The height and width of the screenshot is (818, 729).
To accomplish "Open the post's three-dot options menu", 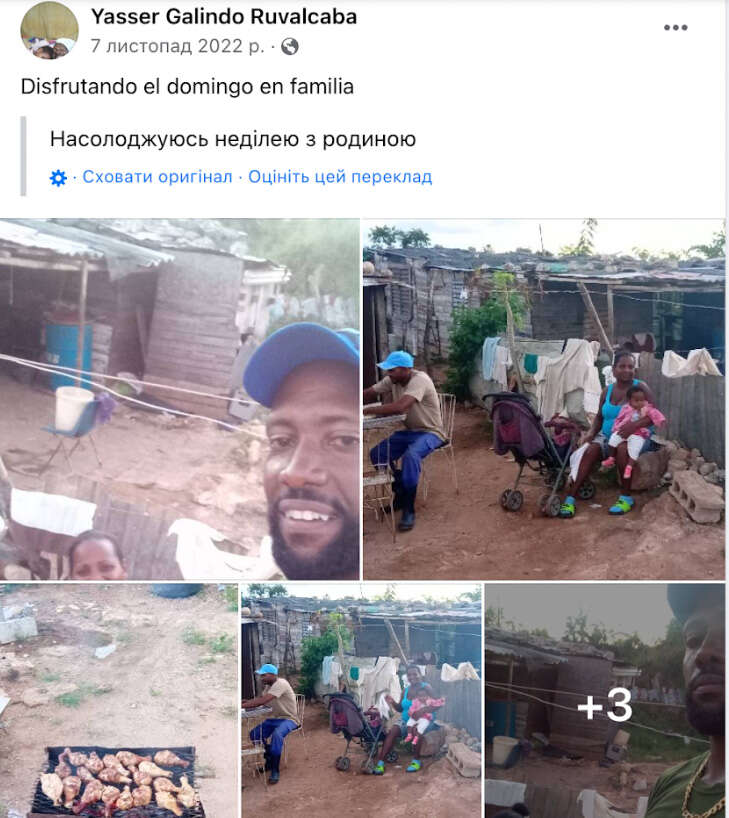I will (676, 27).
